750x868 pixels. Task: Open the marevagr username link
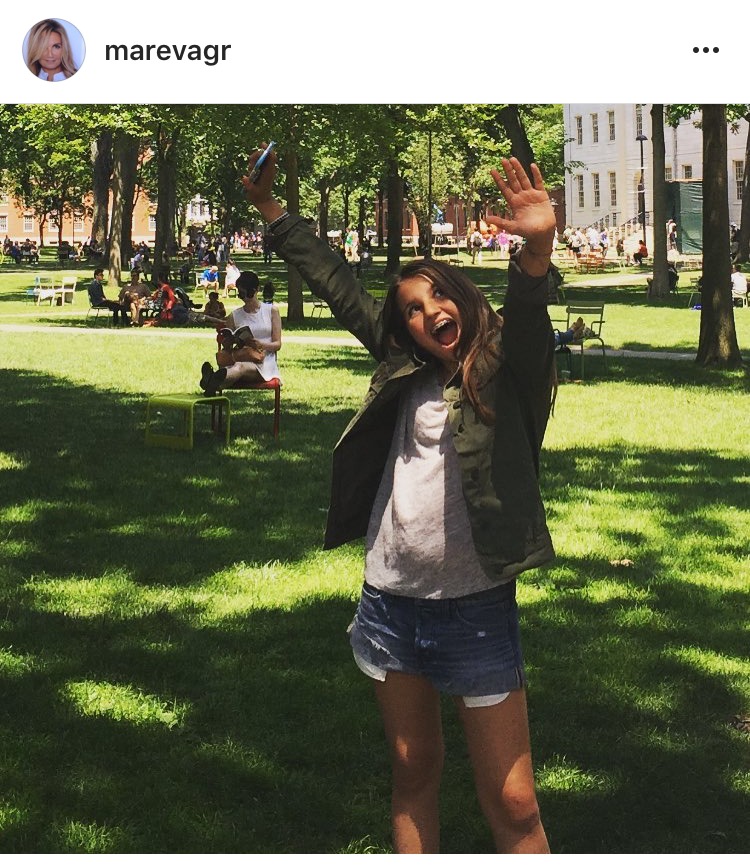coord(167,51)
